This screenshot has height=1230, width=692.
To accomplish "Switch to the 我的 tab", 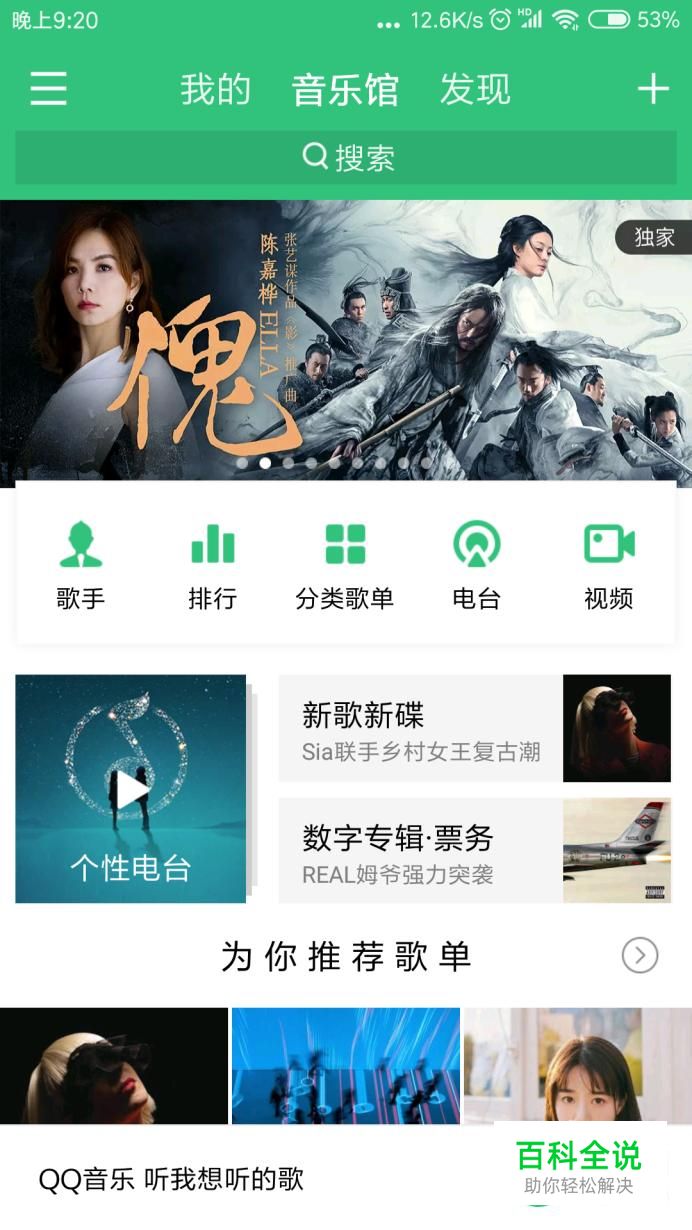I will coord(215,90).
